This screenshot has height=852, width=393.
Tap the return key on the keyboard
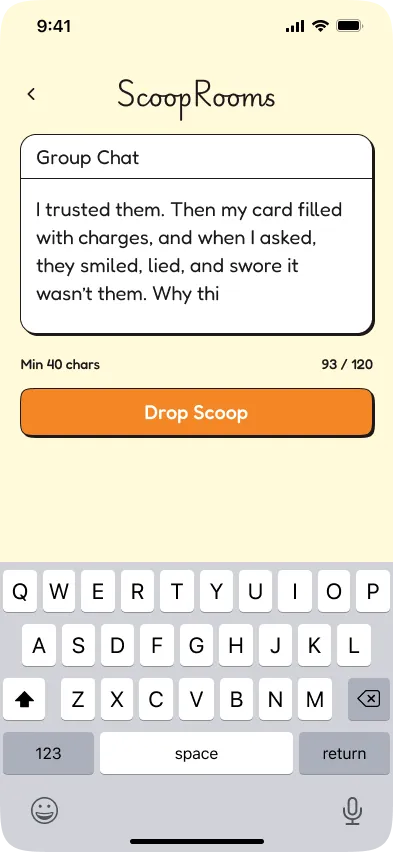pyautogui.click(x=344, y=753)
